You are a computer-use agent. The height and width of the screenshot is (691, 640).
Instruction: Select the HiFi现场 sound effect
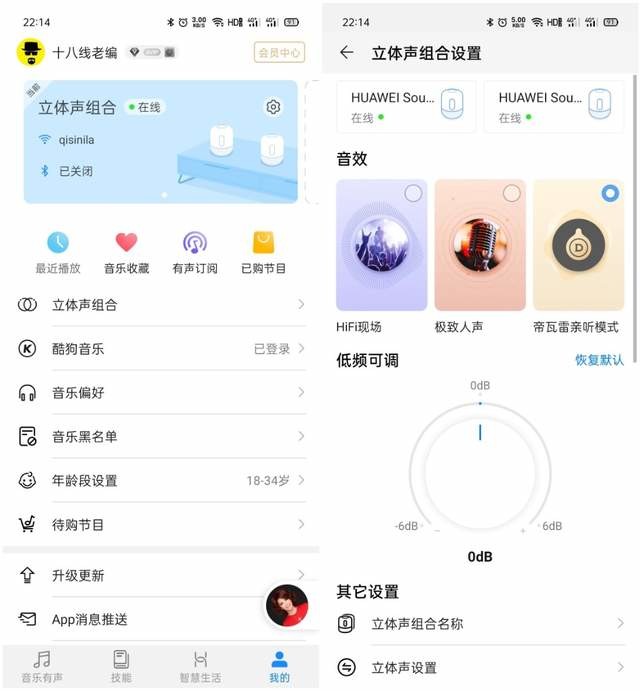click(381, 245)
